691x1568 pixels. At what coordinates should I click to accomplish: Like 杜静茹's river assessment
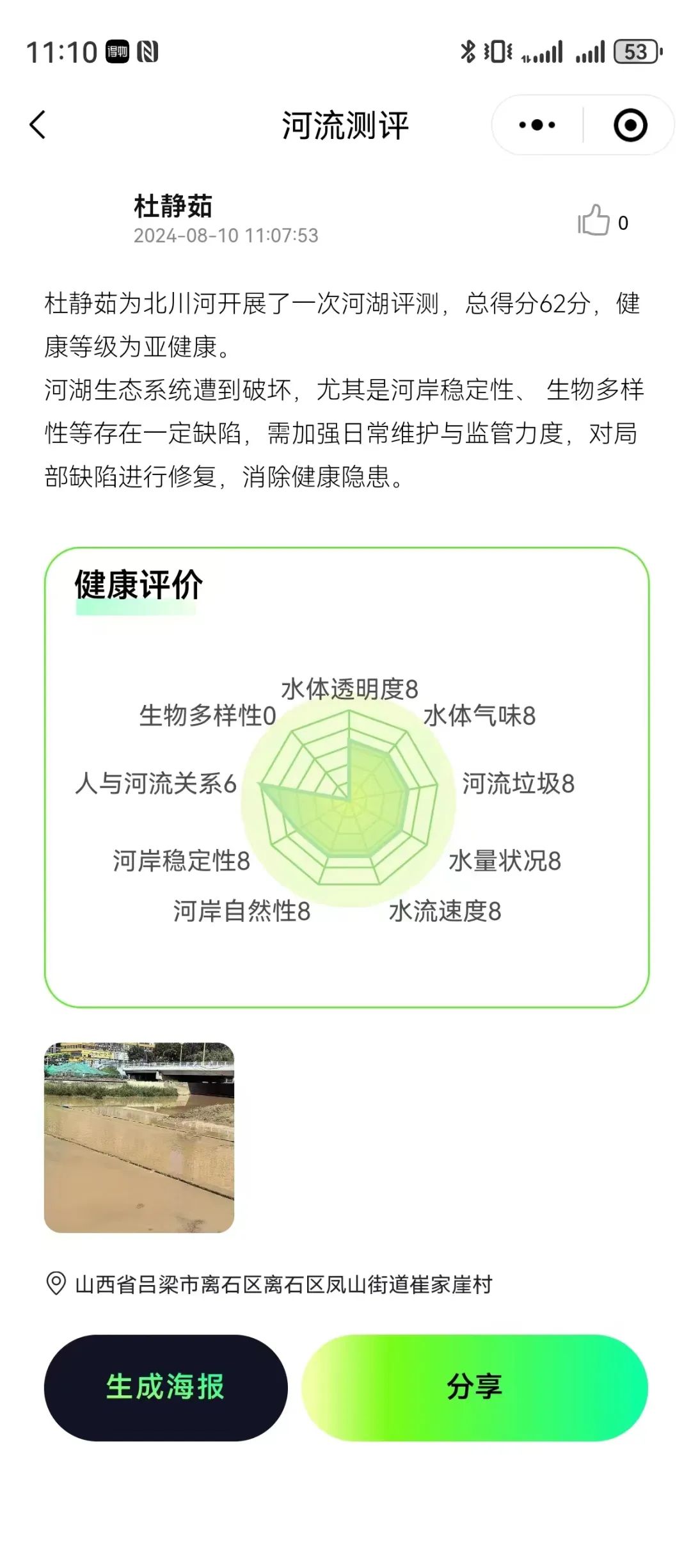pyautogui.click(x=594, y=221)
